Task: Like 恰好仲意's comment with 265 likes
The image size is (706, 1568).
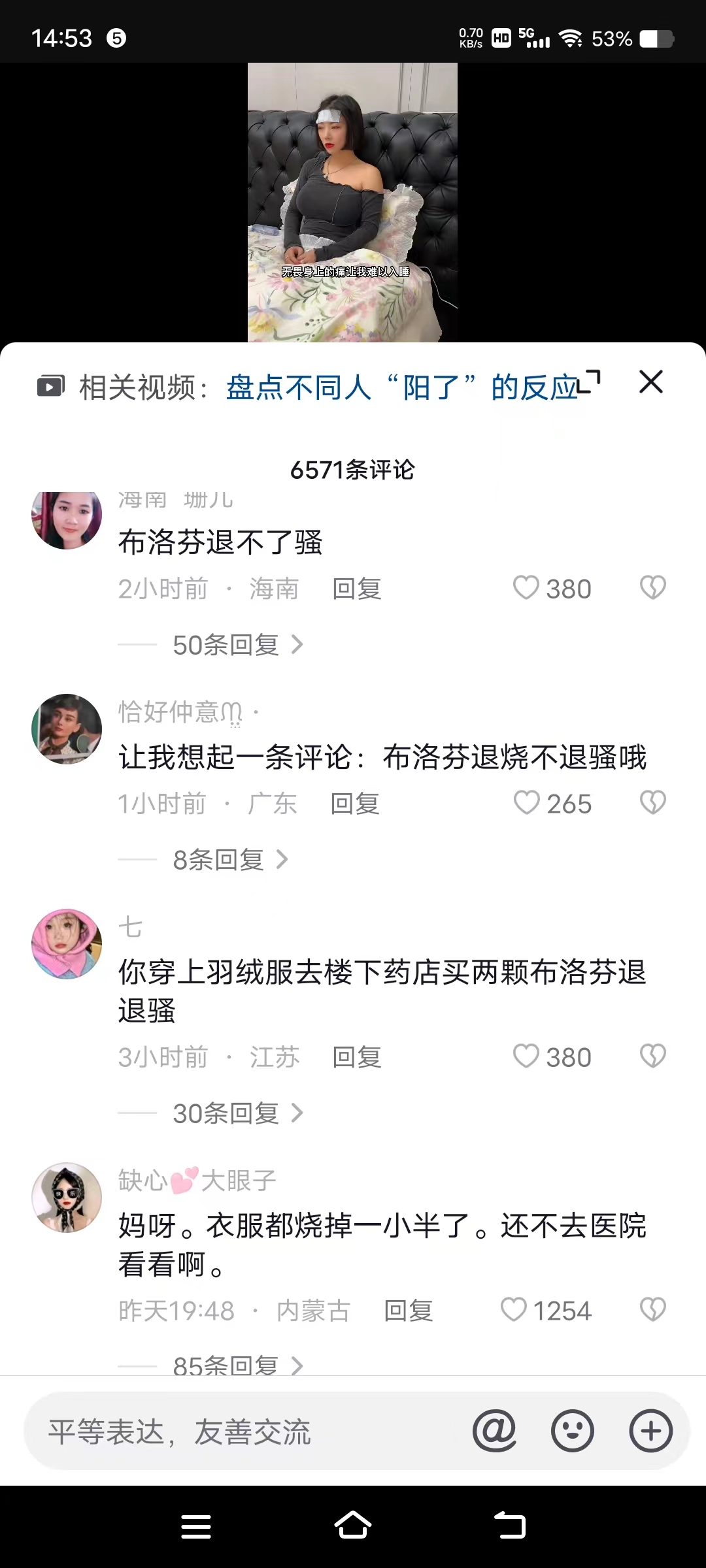Action: [527, 803]
